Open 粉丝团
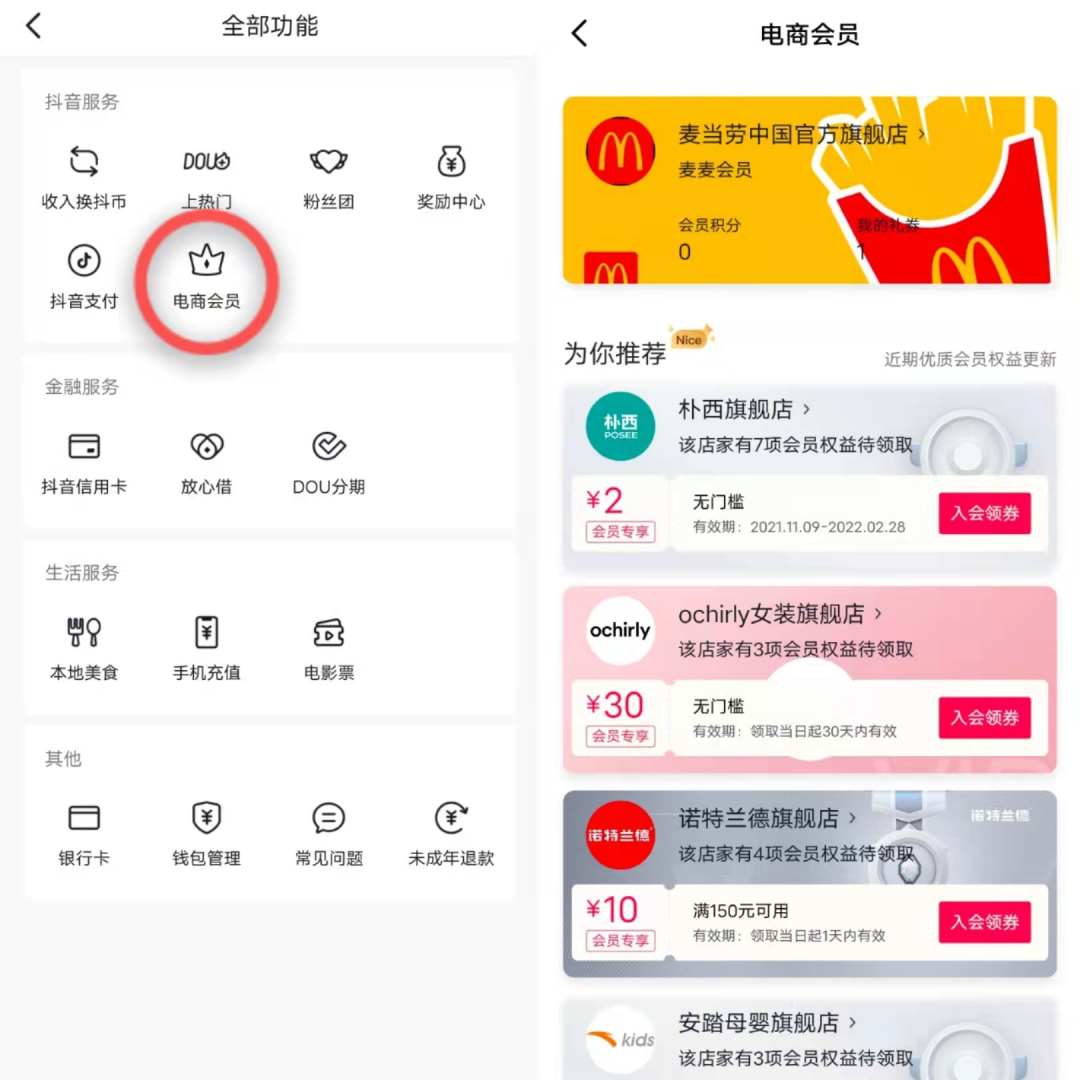 pyautogui.click(x=328, y=177)
